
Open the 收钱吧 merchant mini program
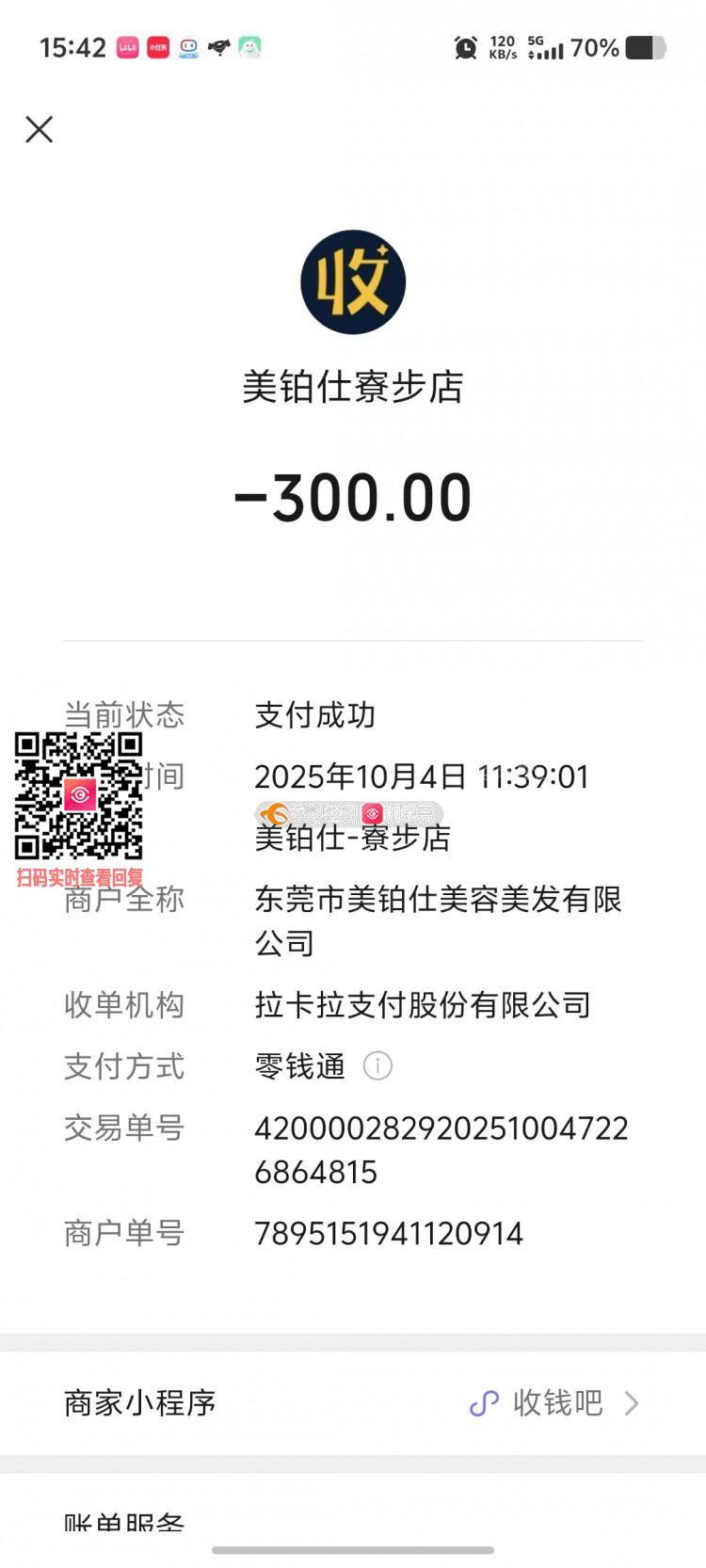point(555,1403)
